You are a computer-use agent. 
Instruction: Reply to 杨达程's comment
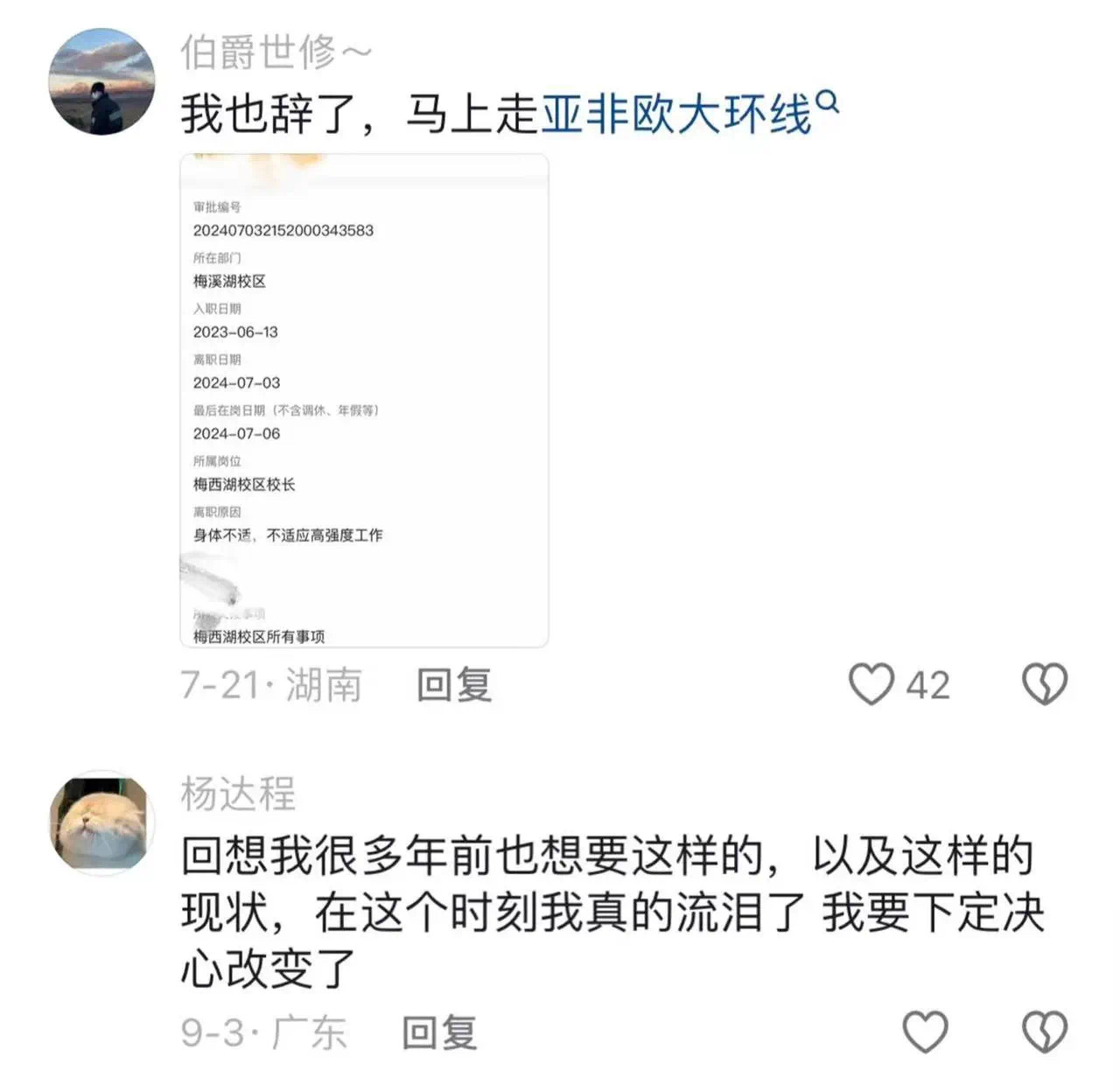coord(439,1032)
